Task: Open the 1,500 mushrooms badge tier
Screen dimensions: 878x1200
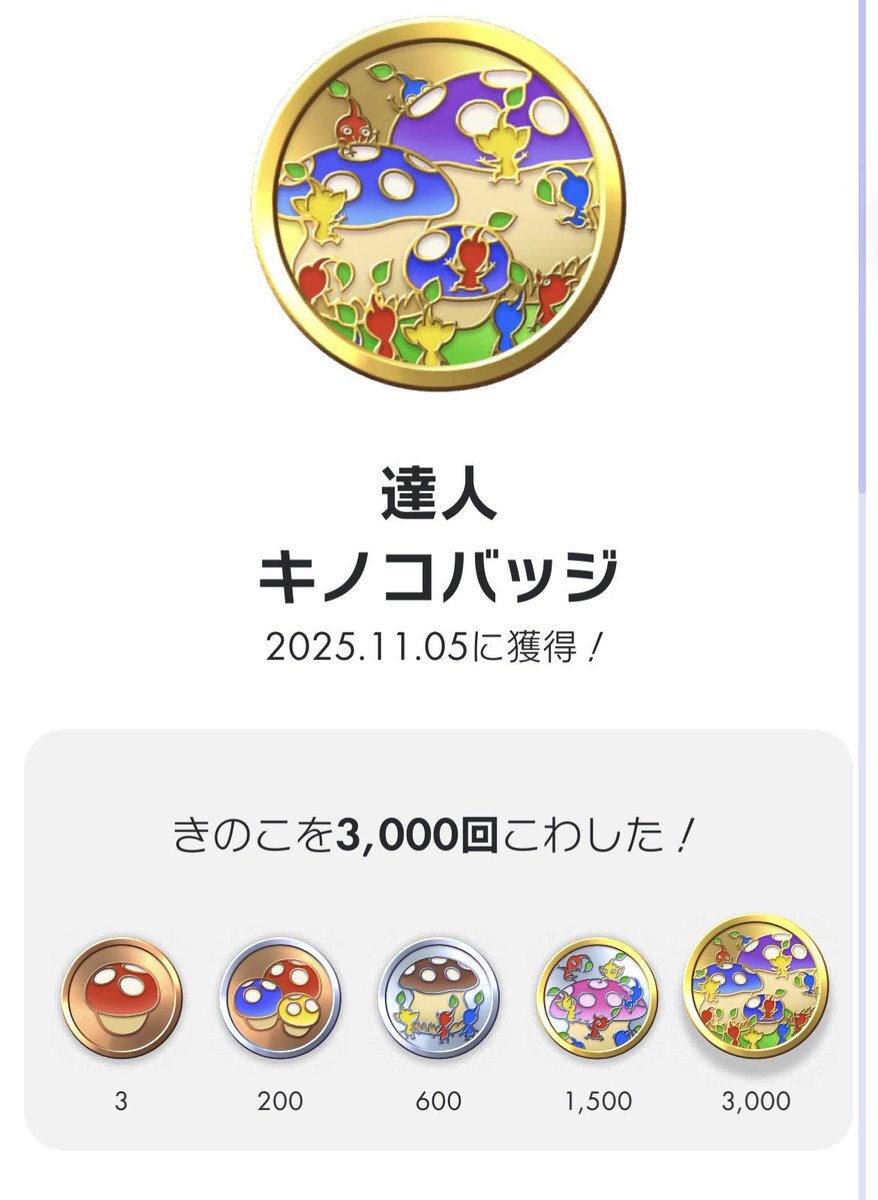Action: [x=597, y=997]
